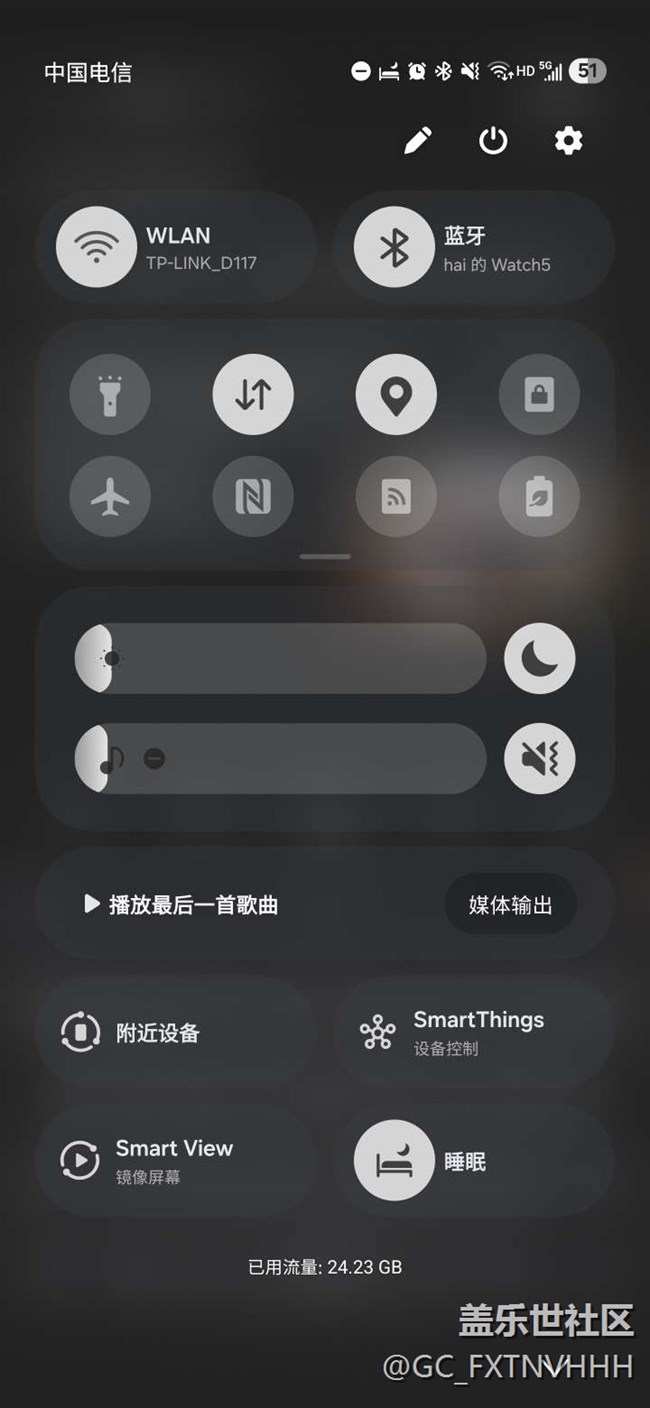Image resolution: width=650 pixels, height=1408 pixels.
Task: Play 播放最后一首歌曲
Action: [x=180, y=905]
